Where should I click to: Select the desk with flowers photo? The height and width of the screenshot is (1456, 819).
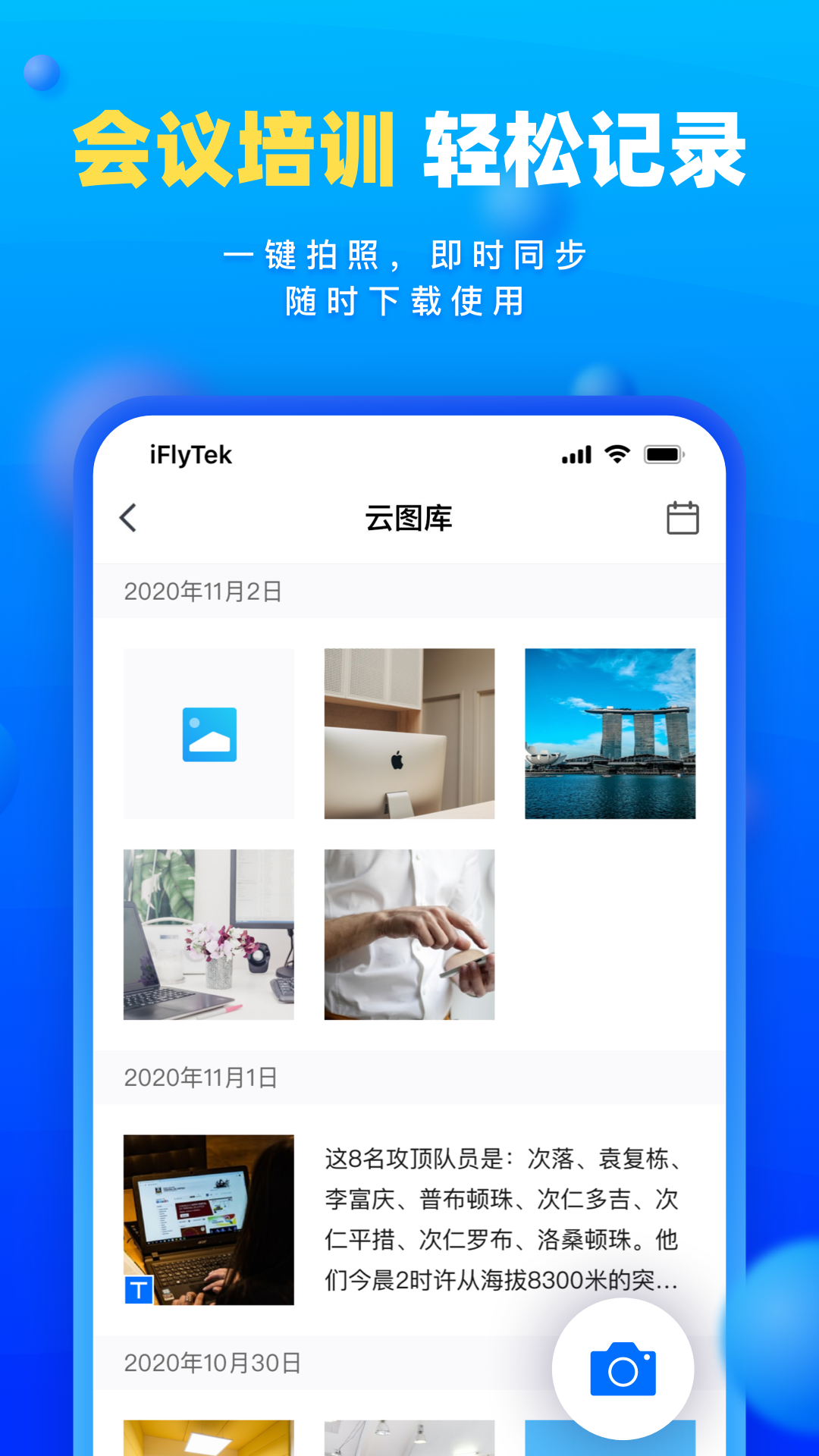click(209, 934)
